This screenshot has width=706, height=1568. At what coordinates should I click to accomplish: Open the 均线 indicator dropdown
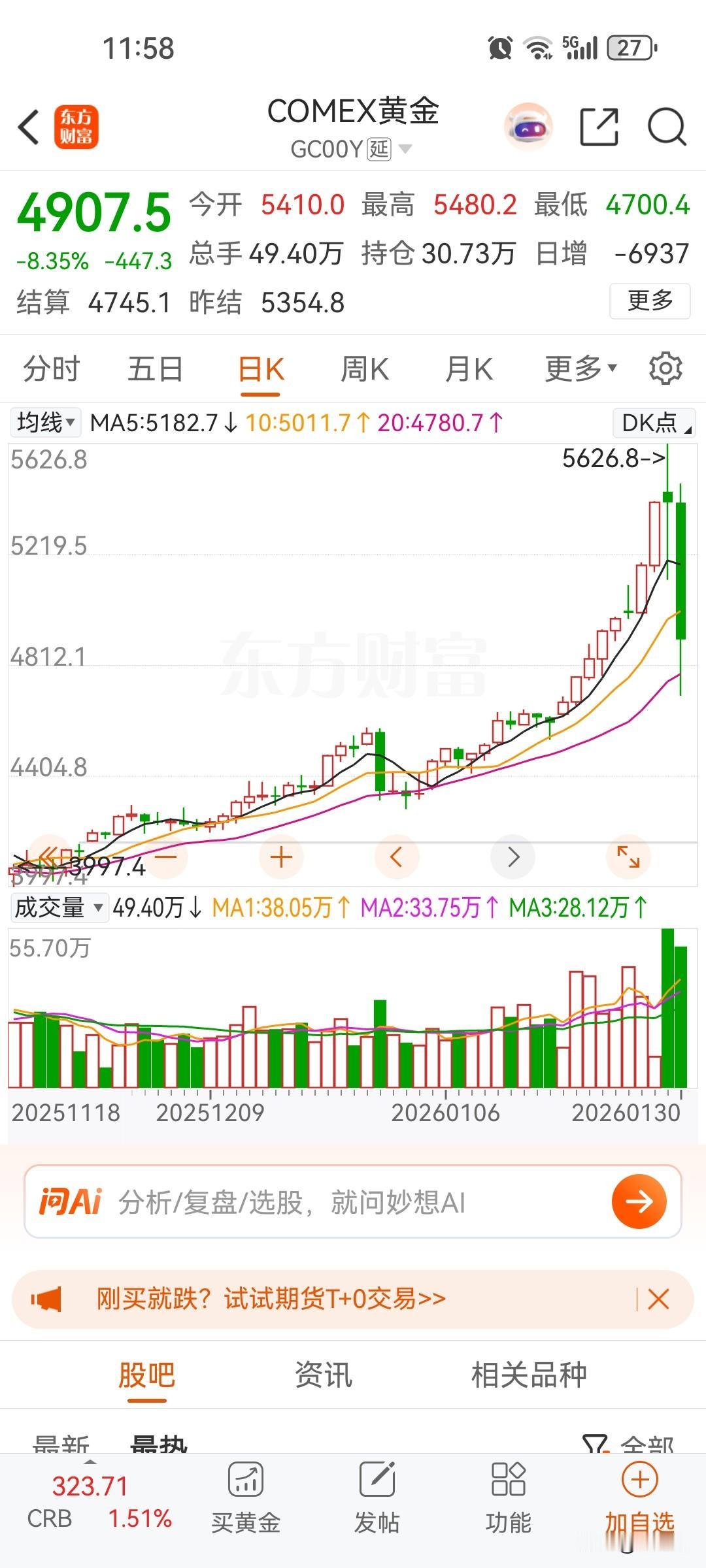[x=44, y=423]
